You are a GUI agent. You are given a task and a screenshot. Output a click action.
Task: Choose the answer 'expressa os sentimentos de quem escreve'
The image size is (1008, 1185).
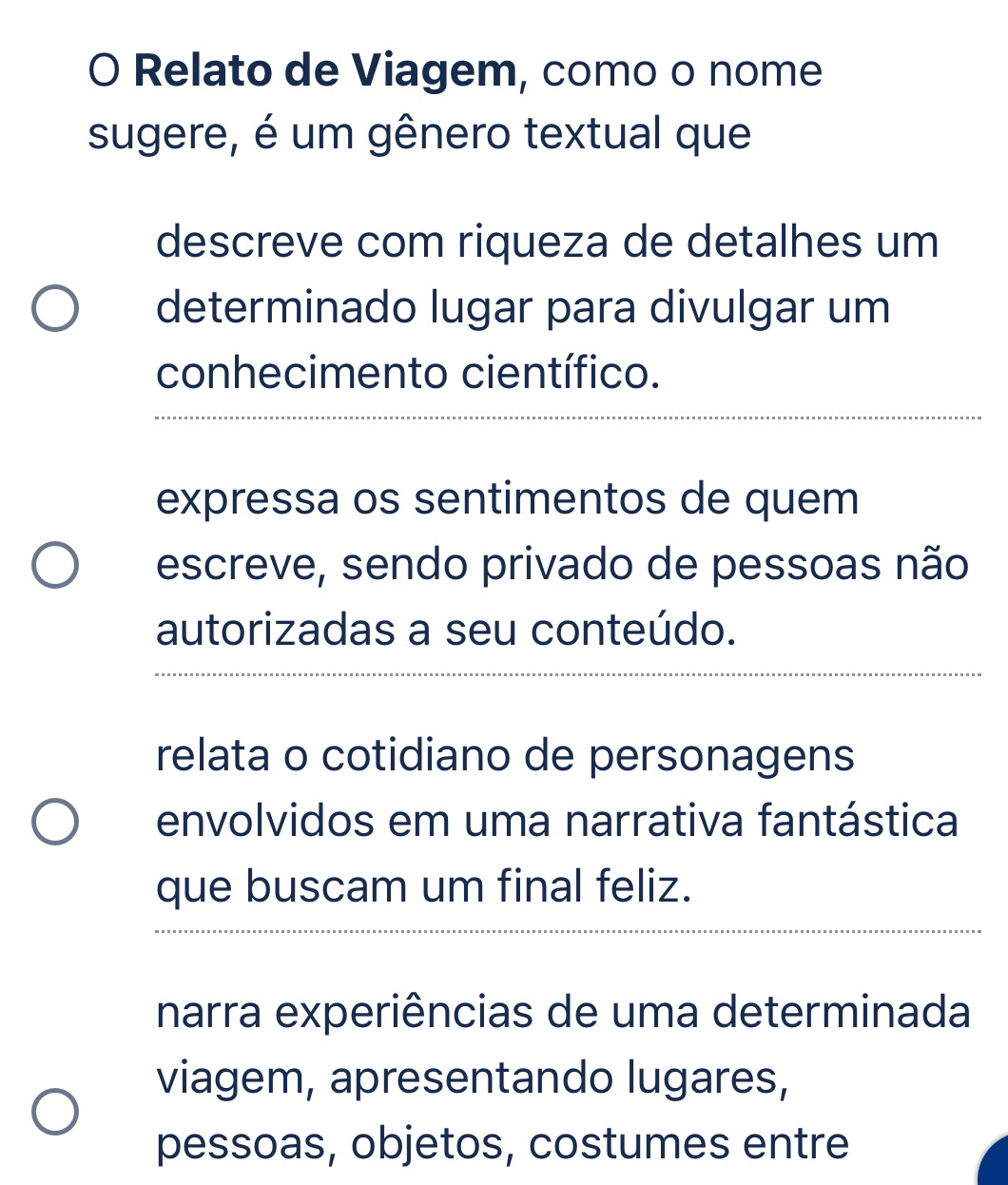55,565
